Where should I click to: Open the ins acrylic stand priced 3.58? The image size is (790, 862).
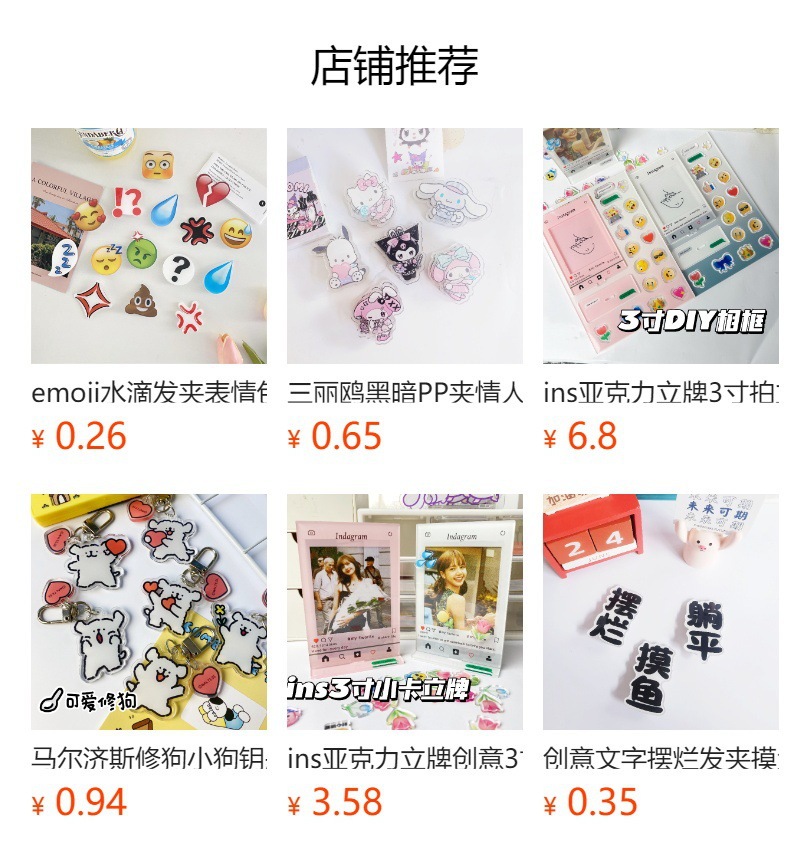tap(405, 612)
